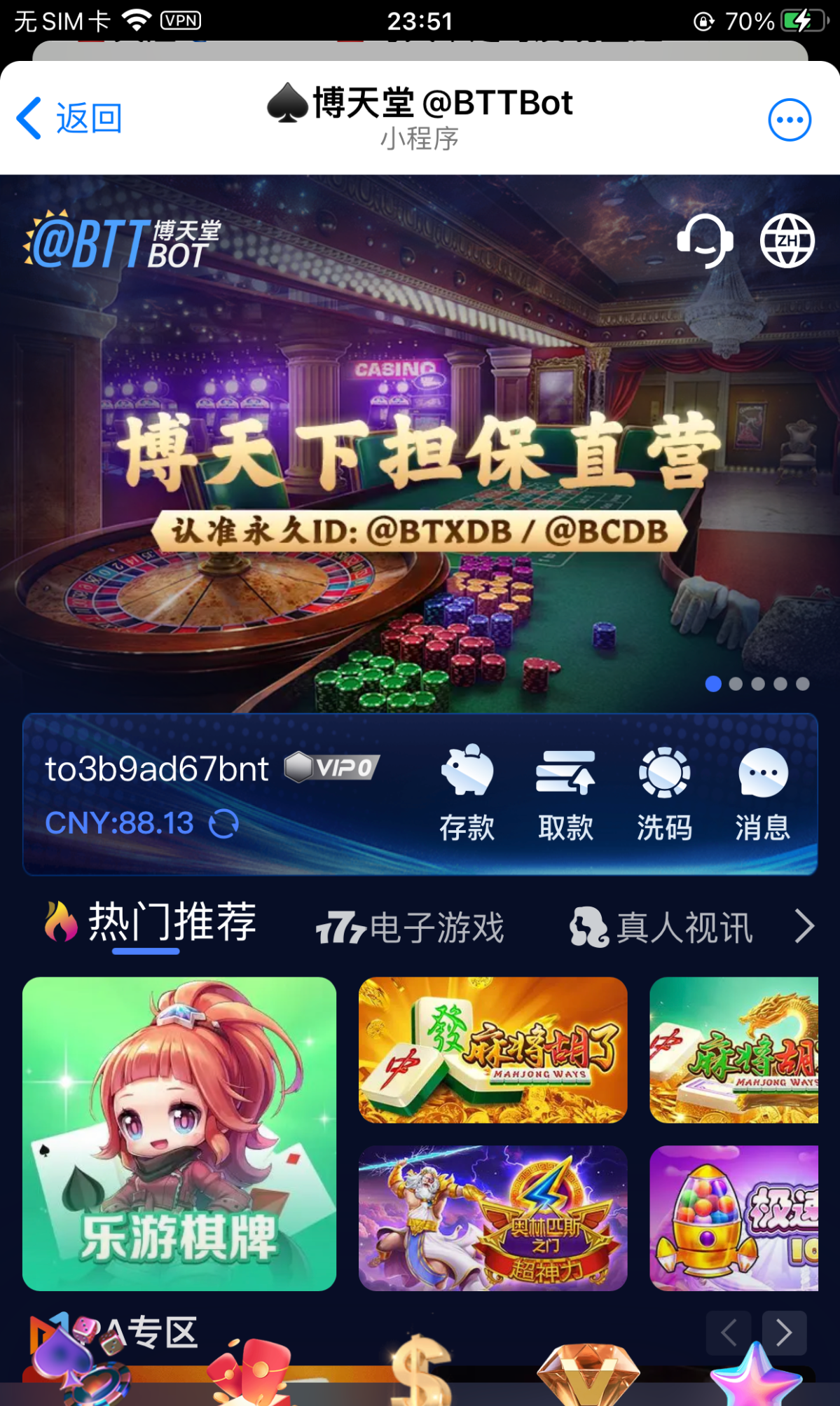Image resolution: width=840 pixels, height=1406 pixels.
Task: Select the 热门推荐 tab
Action: pyautogui.click(x=151, y=923)
